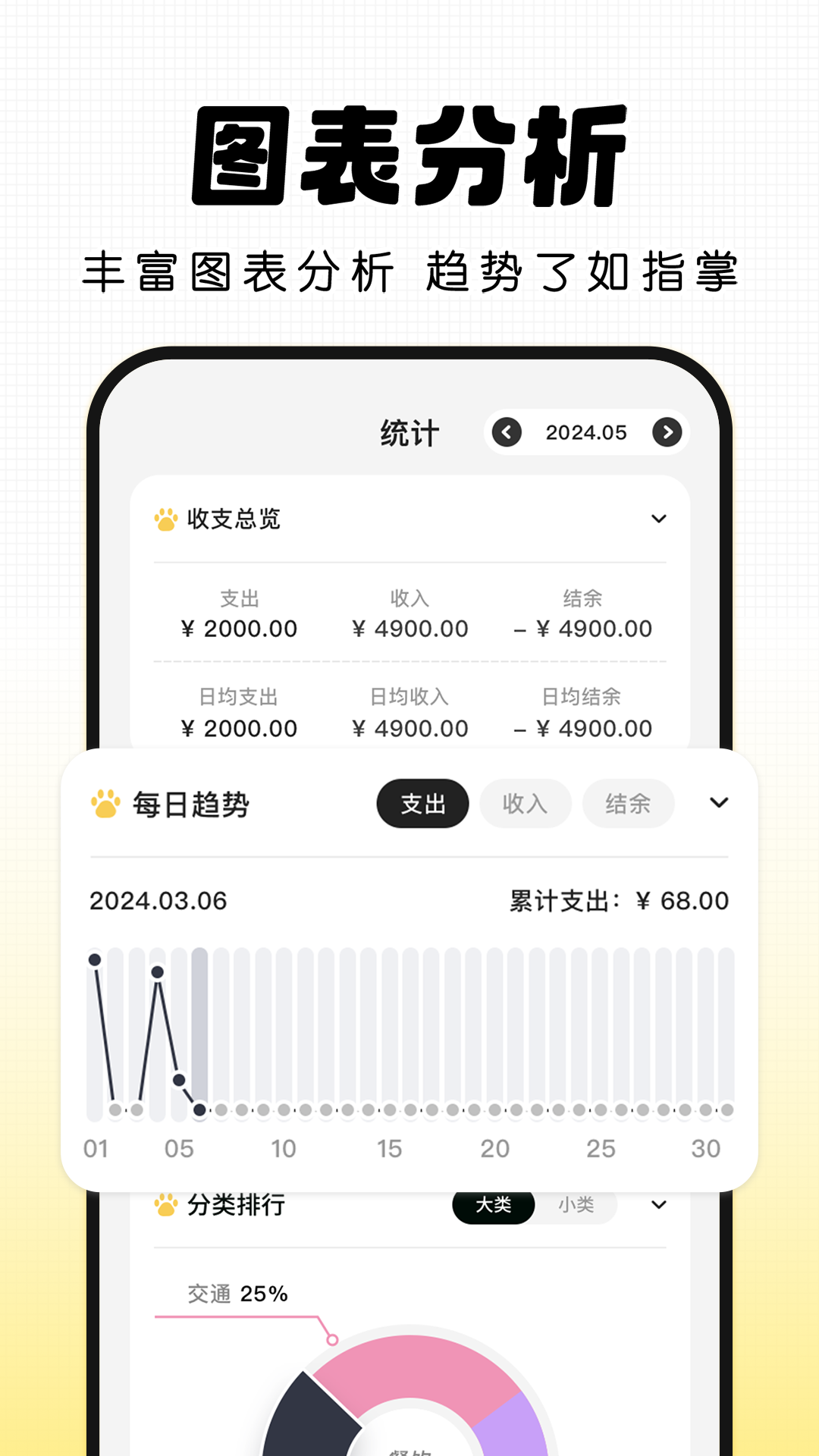Toggle category ranking to 小类
The width and height of the screenshot is (819, 1456).
tap(578, 1204)
